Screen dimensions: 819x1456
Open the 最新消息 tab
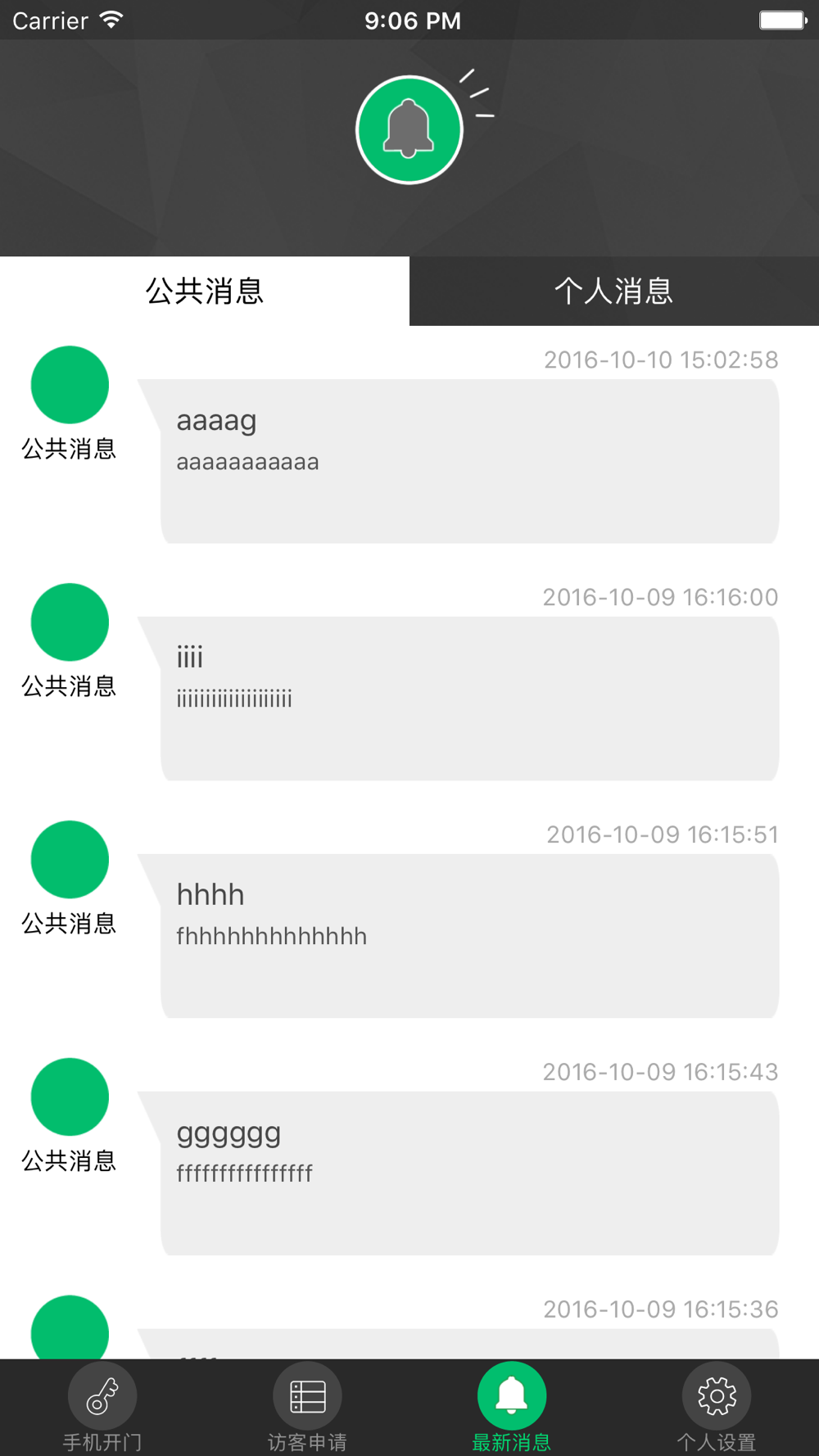point(512,1408)
